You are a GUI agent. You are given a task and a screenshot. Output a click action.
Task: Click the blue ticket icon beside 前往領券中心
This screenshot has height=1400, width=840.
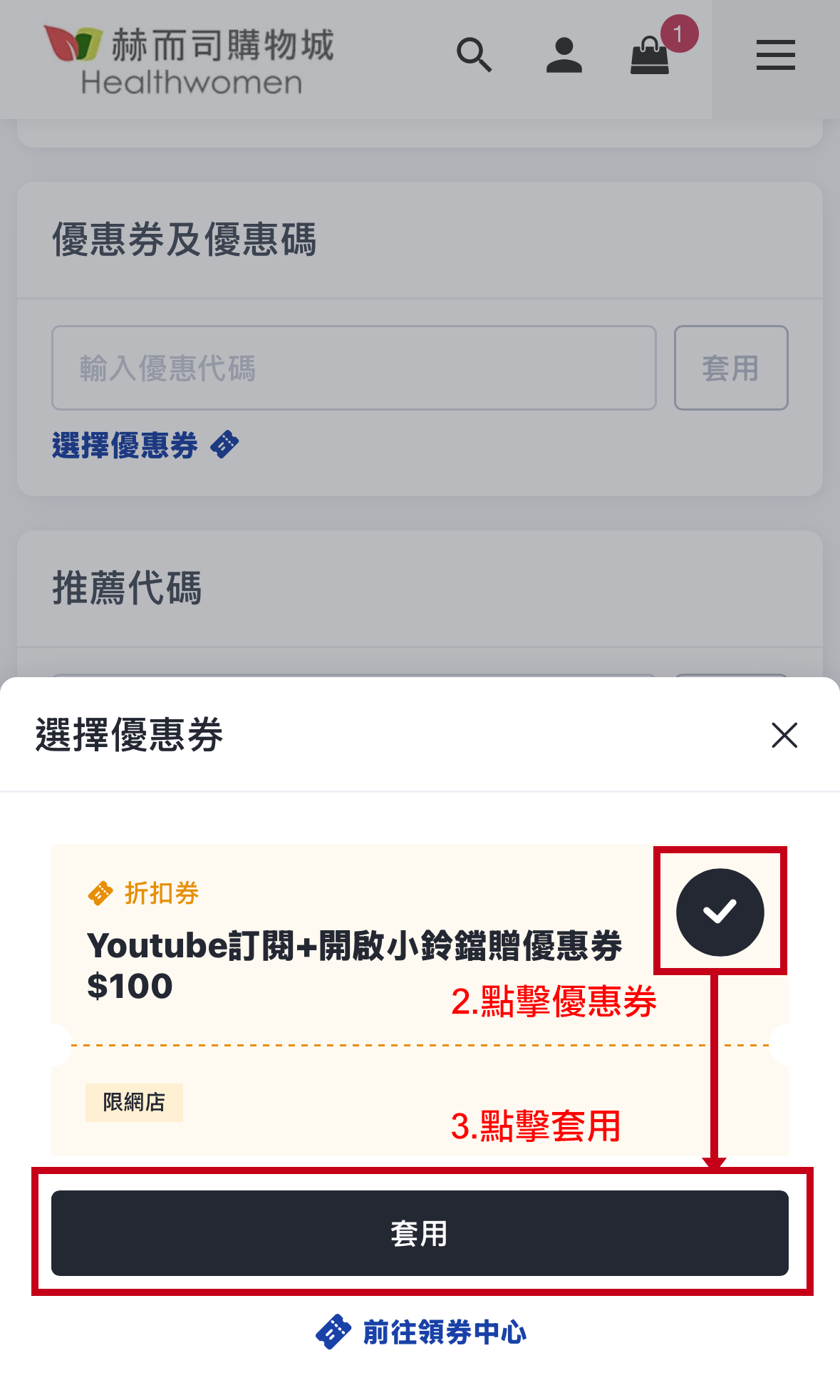tap(334, 1330)
